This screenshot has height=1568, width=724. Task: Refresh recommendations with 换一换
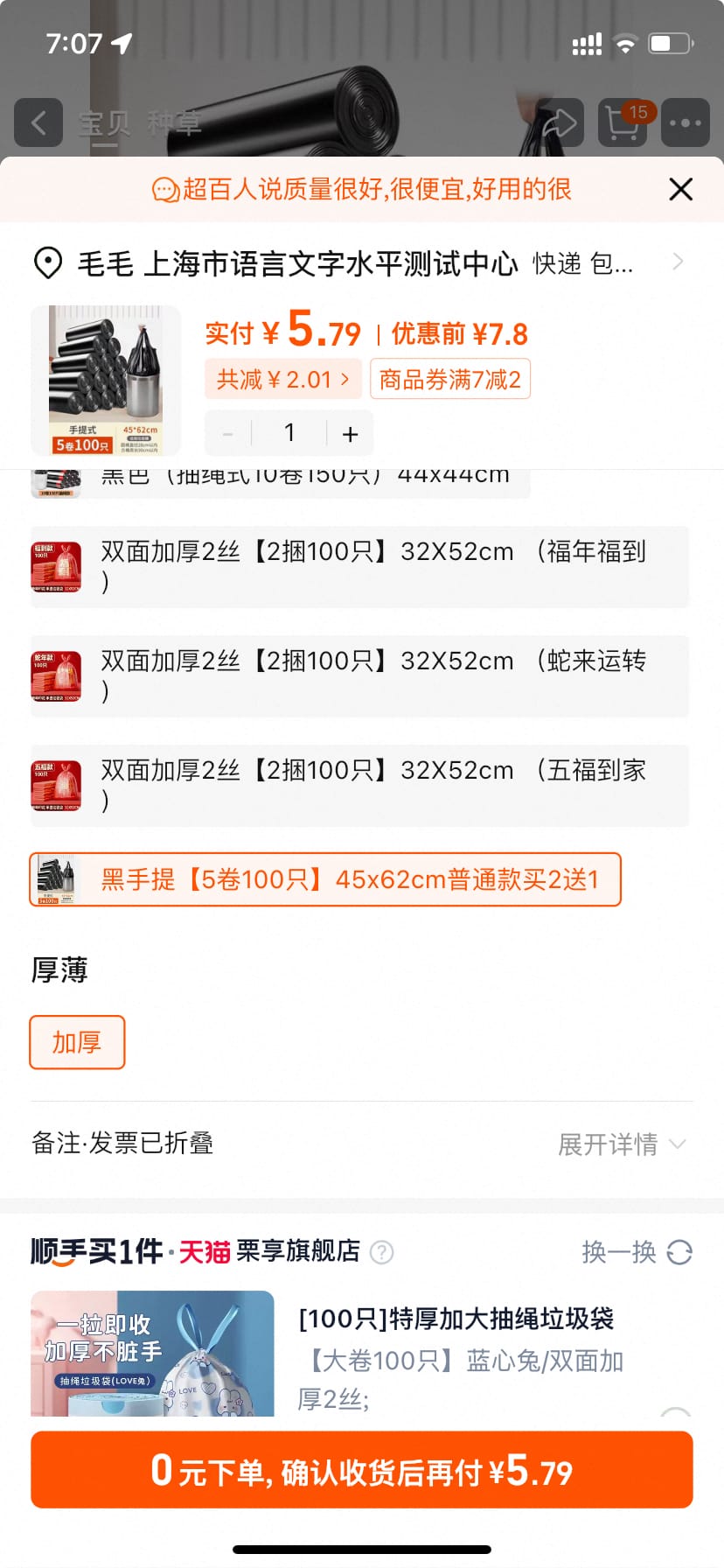(x=637, y=1252)
